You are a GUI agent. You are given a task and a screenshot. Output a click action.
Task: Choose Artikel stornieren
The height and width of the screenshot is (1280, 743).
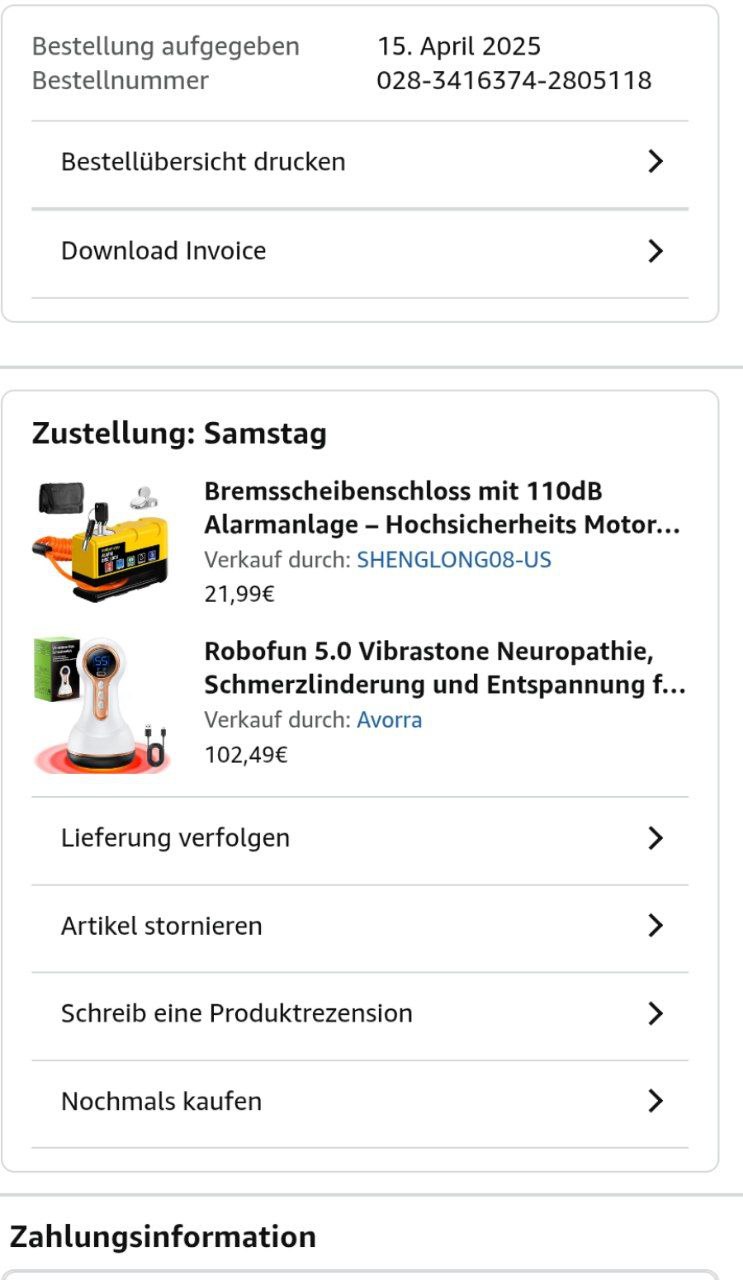click(x=359, y=926)
